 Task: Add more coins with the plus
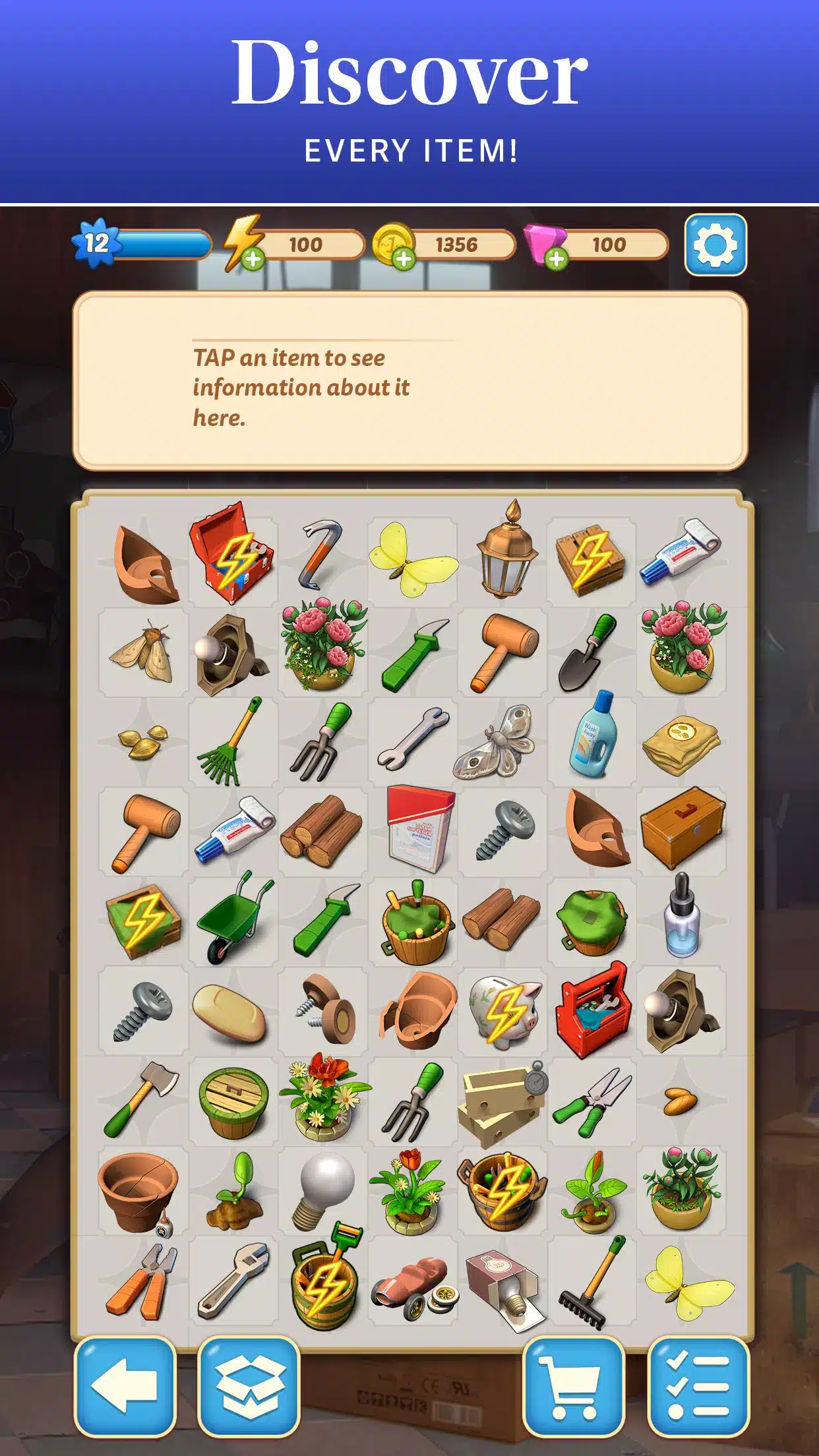(404, 259)
